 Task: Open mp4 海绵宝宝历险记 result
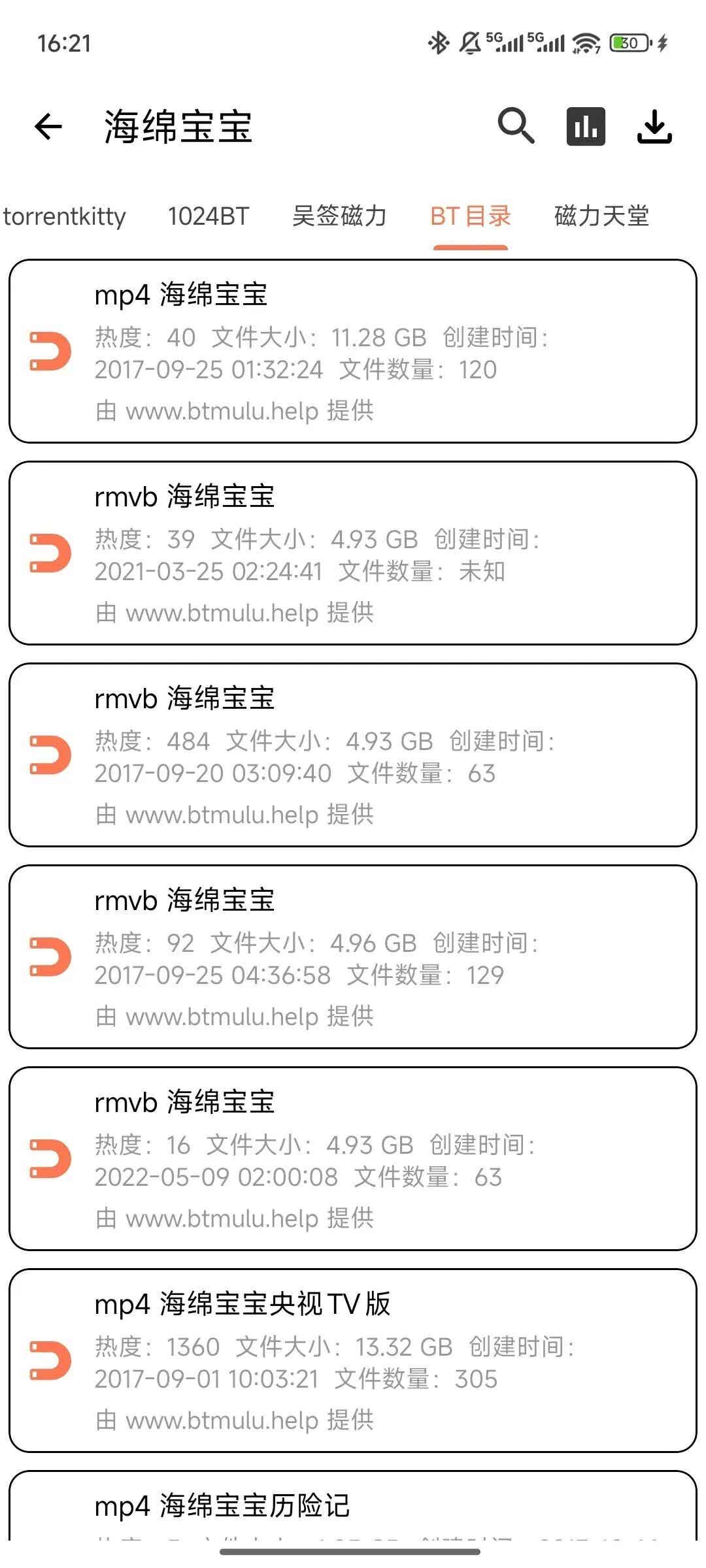tap(353, 1506)
